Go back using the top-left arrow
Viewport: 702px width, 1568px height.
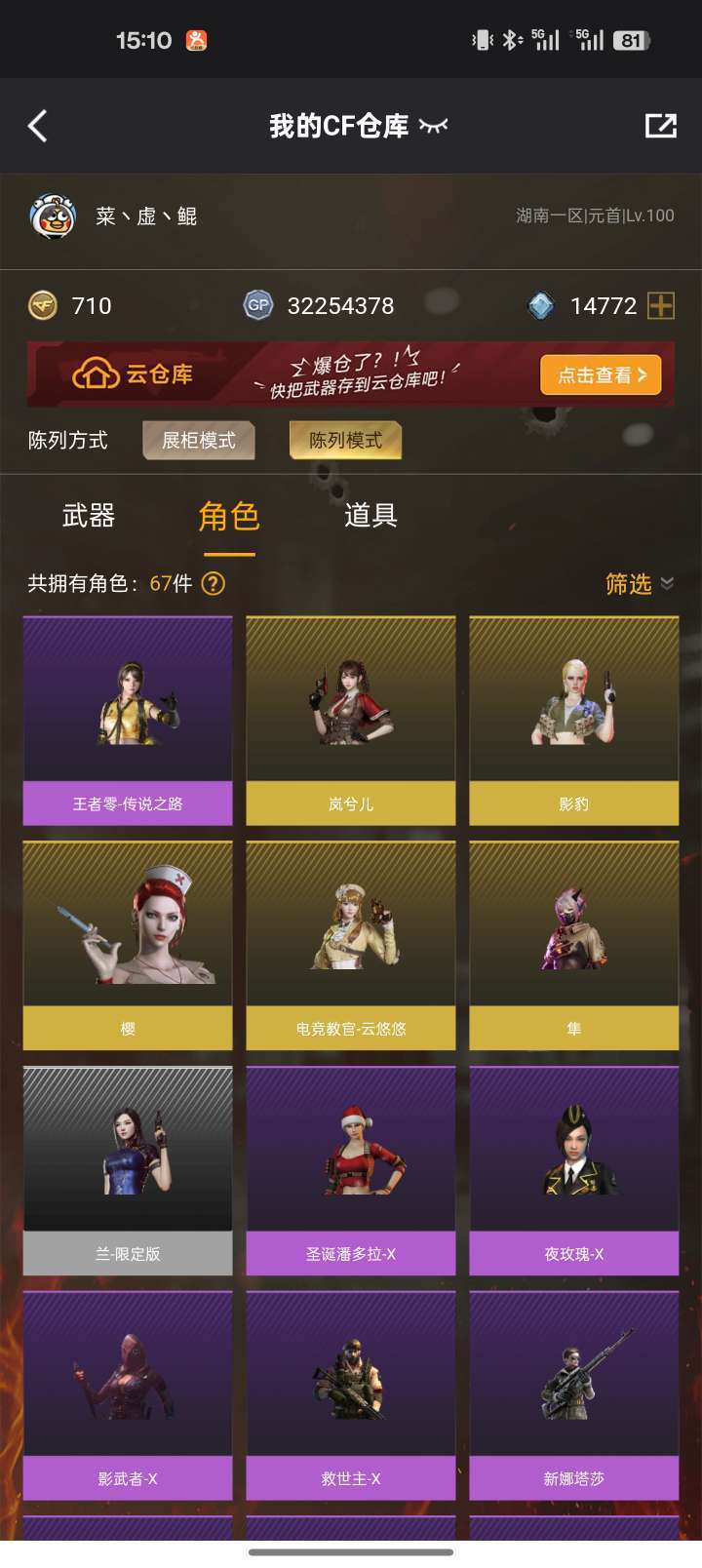coord(37,126)
